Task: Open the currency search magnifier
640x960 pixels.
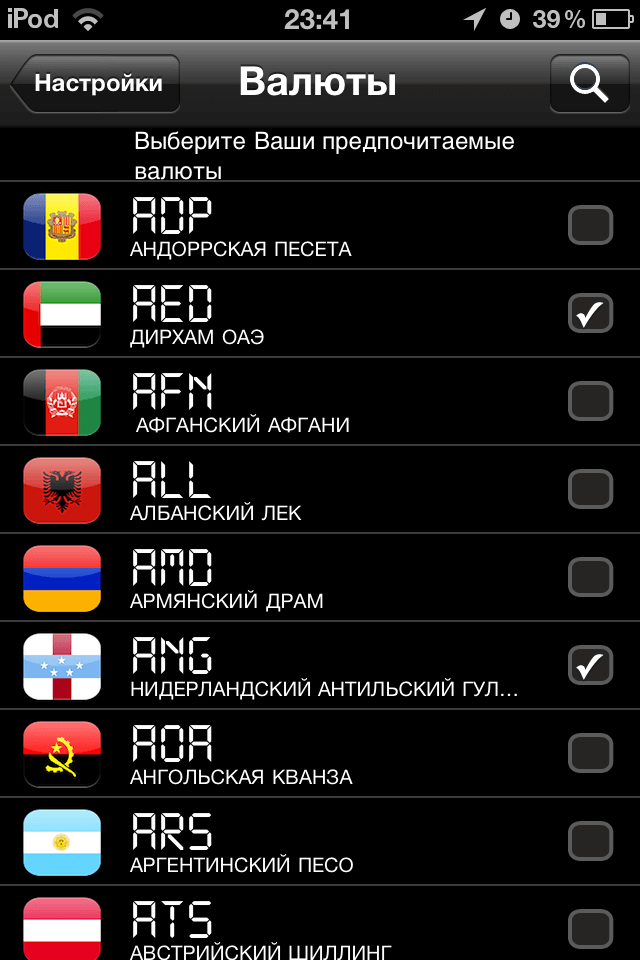Action: pos(590,83)
